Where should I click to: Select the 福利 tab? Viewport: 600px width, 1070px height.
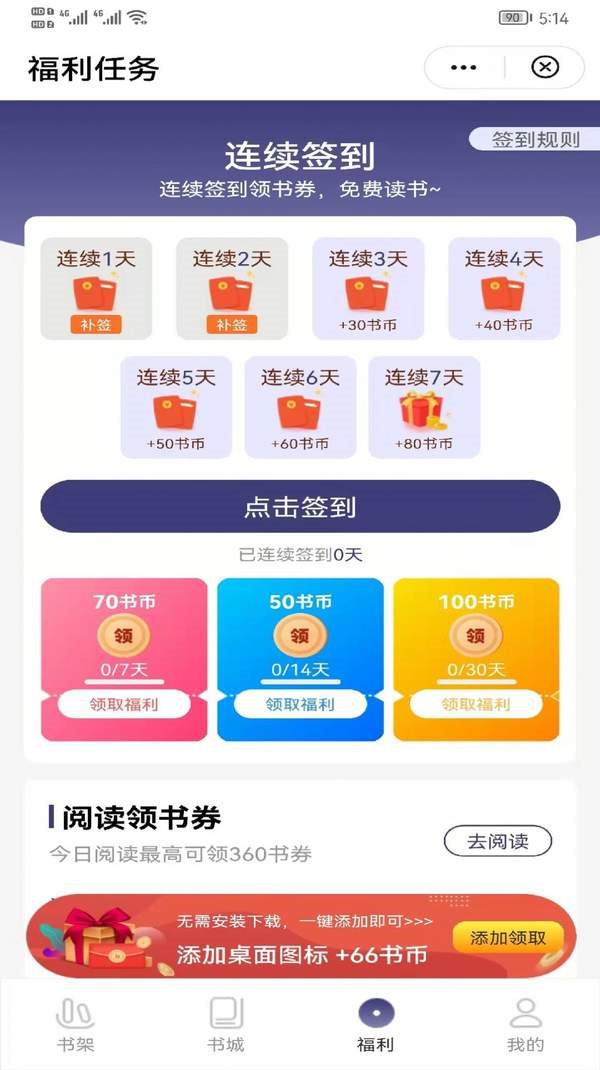coord(376,1024)
